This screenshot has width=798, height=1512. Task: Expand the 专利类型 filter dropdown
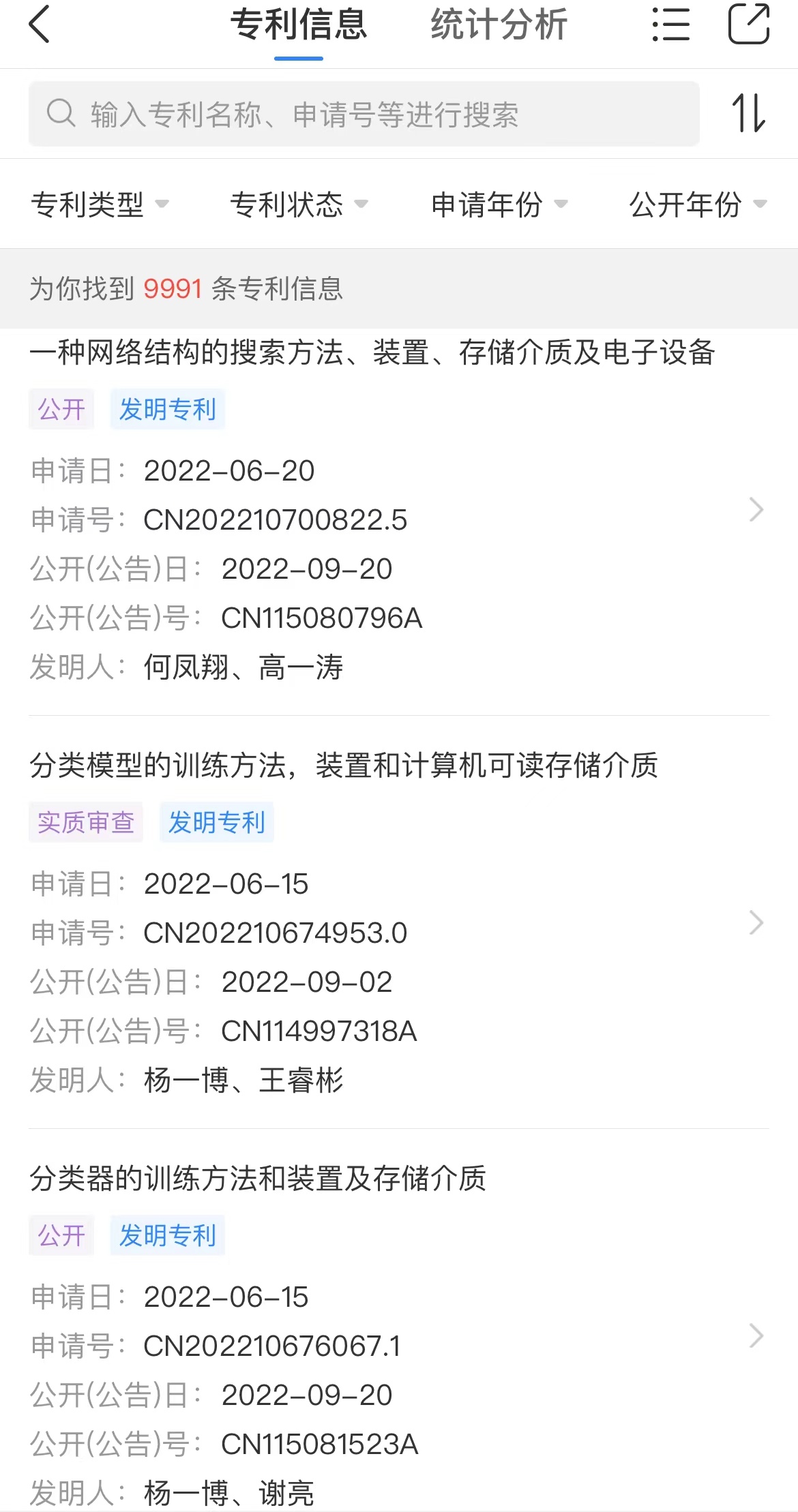(x=100, y=204)
